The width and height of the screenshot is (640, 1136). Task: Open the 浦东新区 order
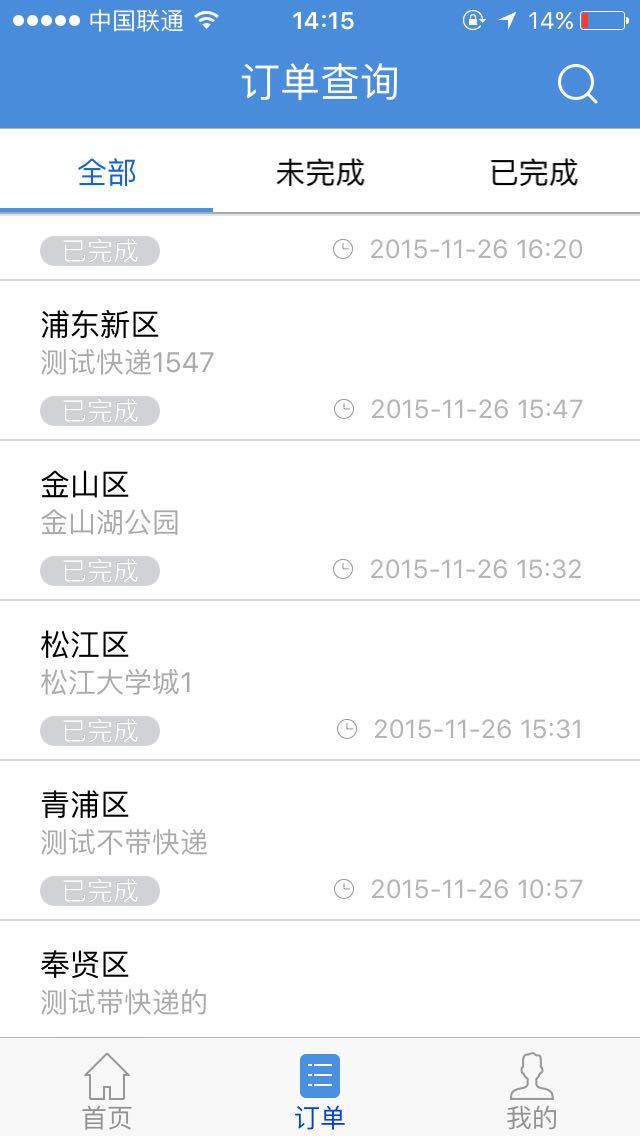tap(320, 360)
